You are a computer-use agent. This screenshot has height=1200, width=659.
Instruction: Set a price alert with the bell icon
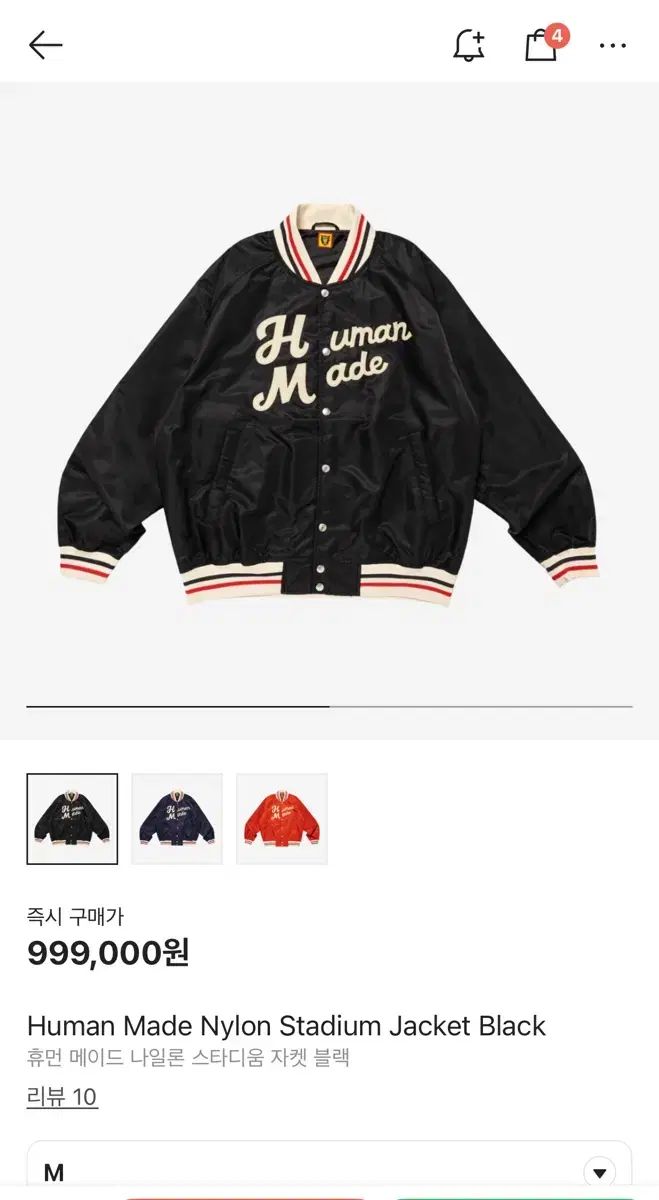click(x=469, y=44)
